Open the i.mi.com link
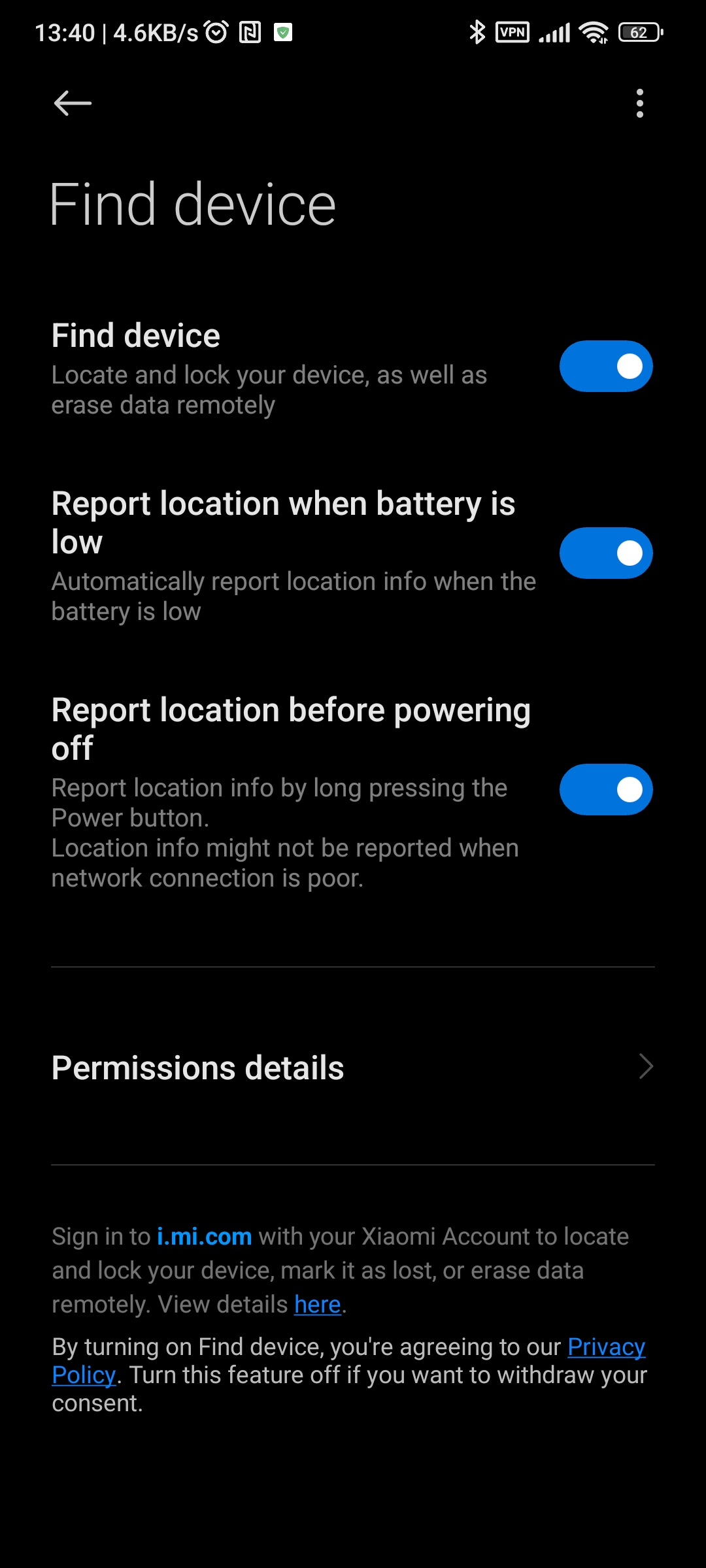The image size is (706, 1568). pyautogui.click(x=205, y=1235)
